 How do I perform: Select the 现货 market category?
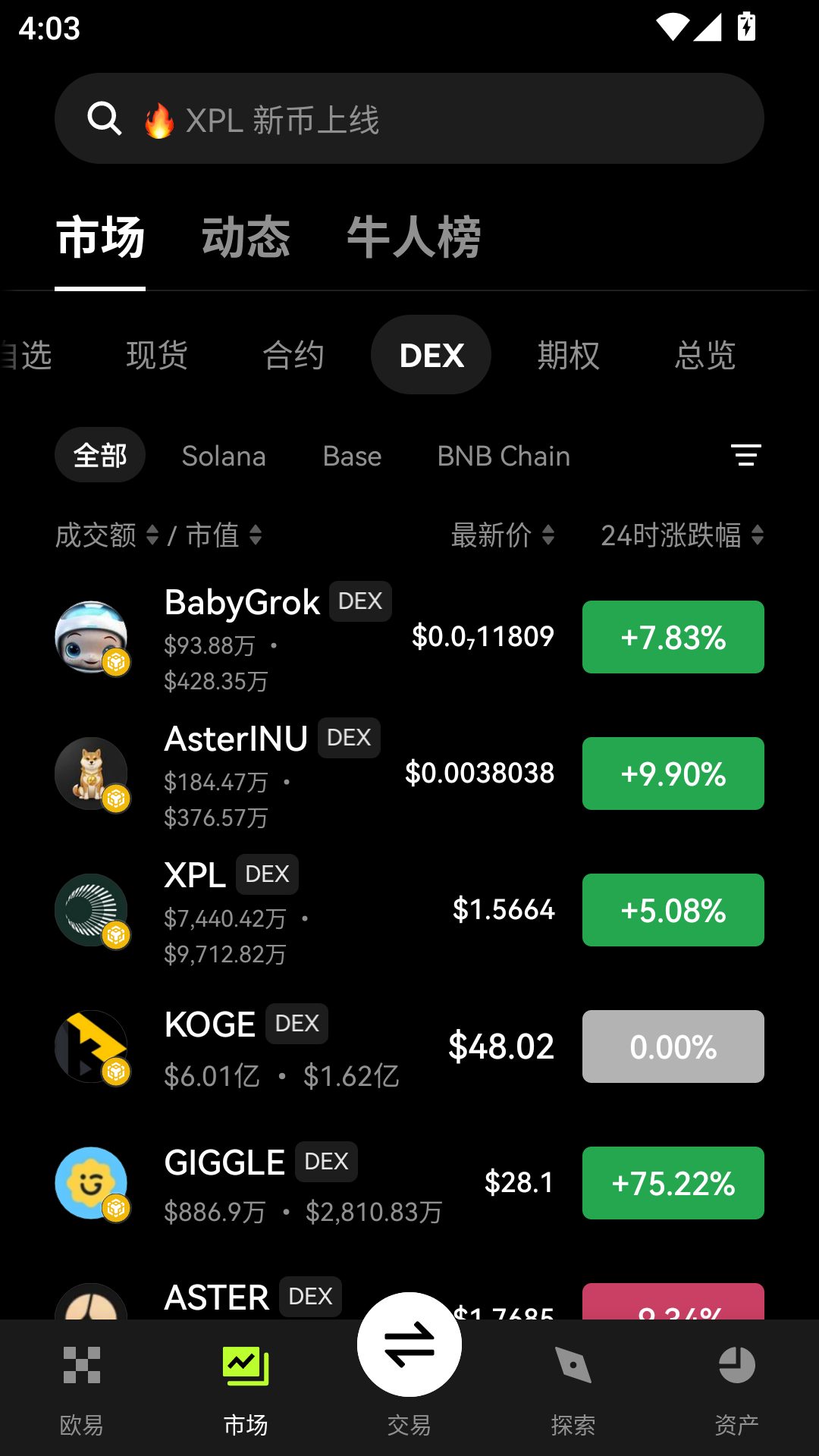(x=157, y=354)
